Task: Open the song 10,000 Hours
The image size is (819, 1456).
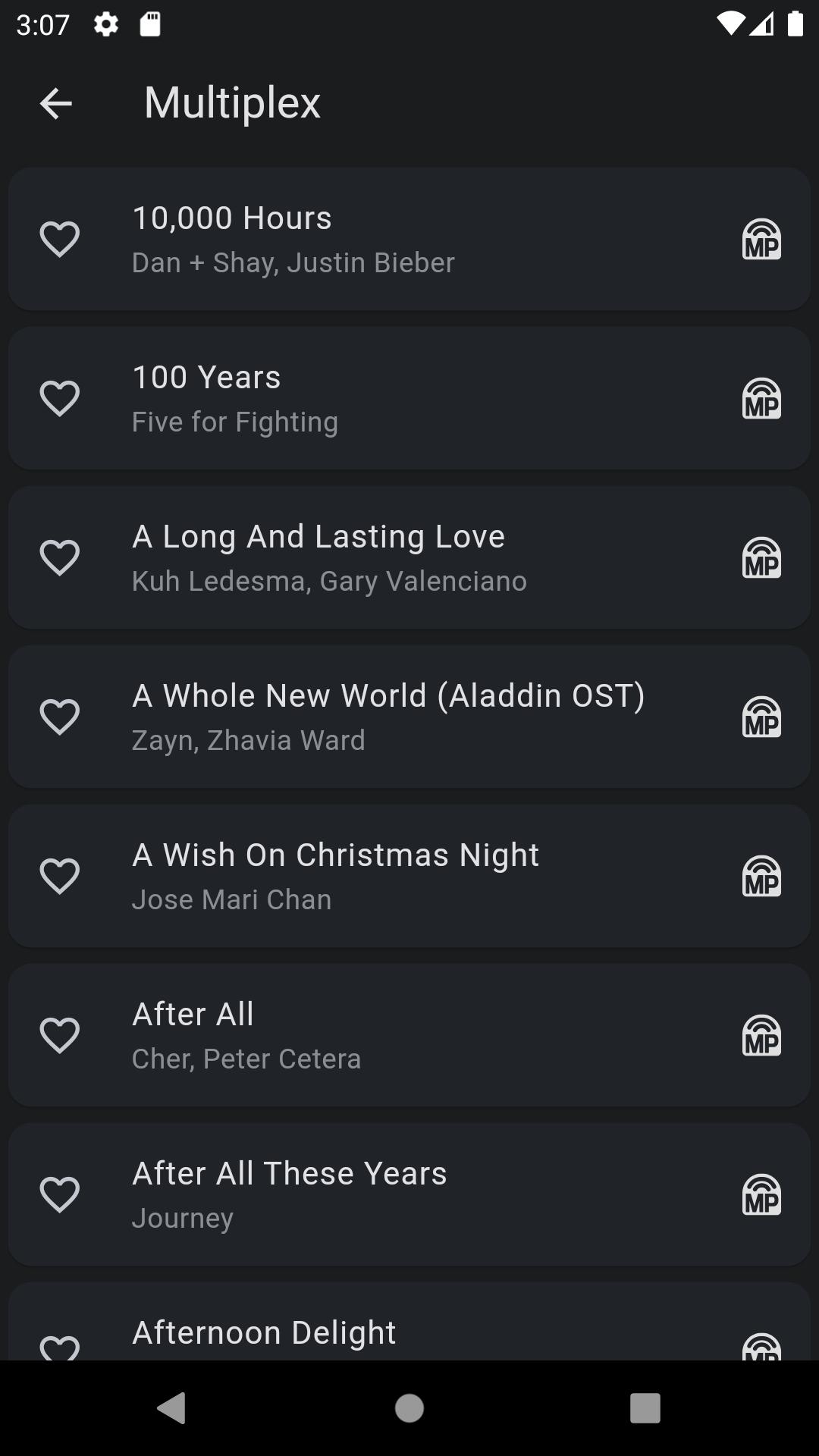Action: pos(409,239)
